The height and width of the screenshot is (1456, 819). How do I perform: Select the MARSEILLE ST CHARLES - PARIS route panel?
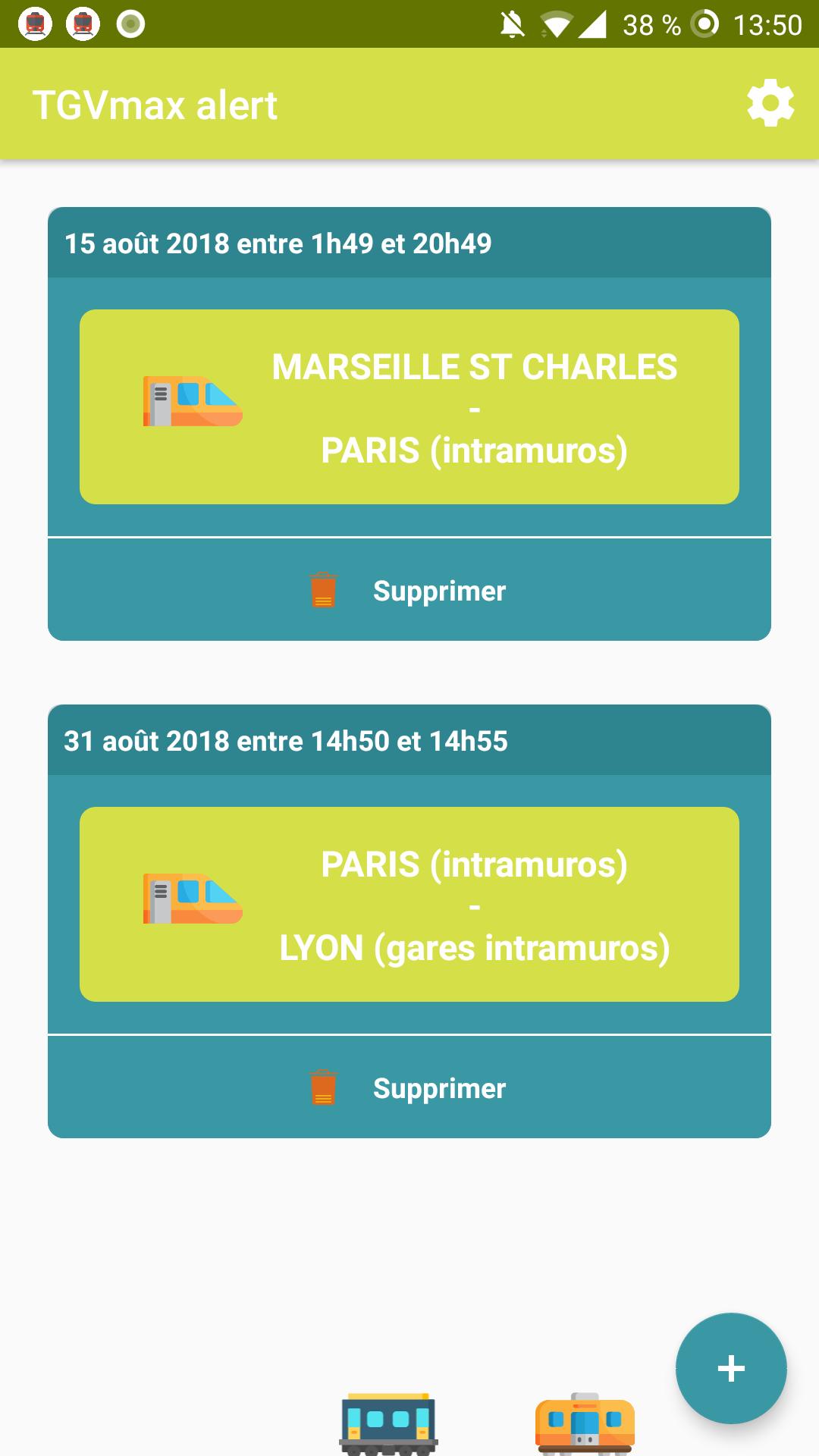pyautogui.click(x=409, y=406)
